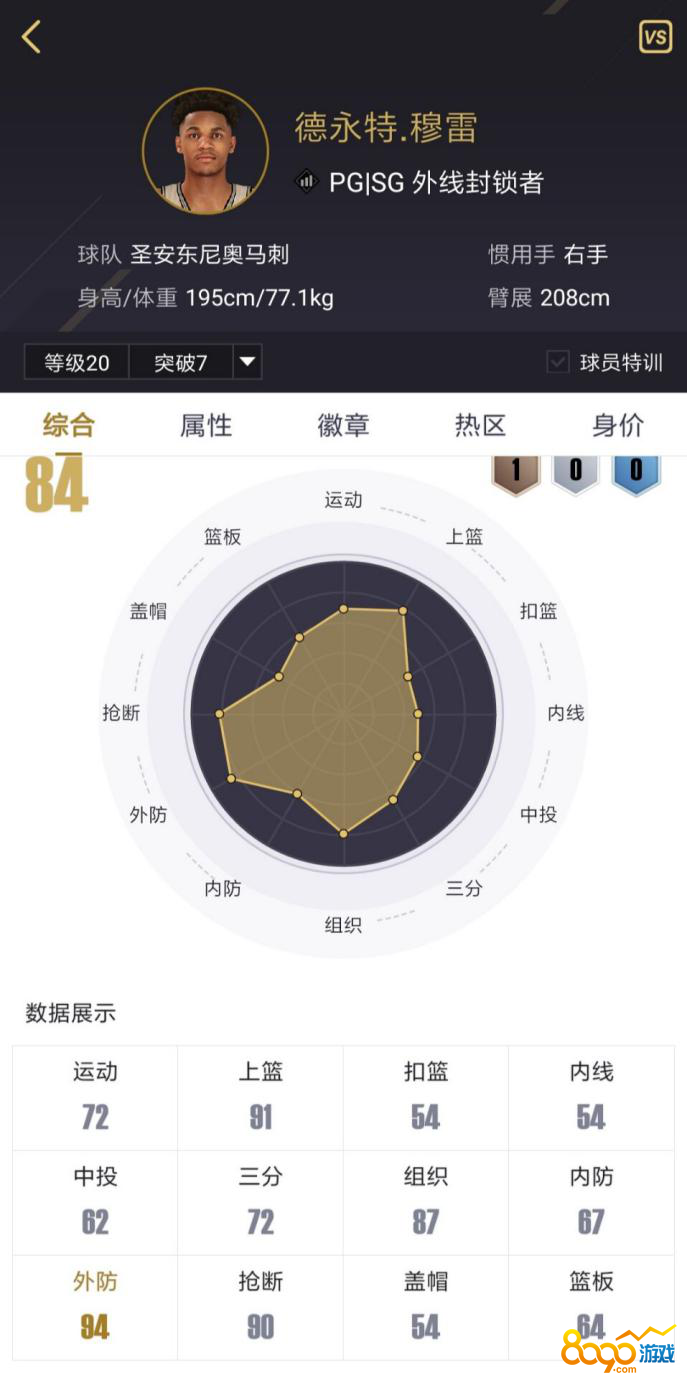The height and width of the screenshot is (1378, 687).
Task: Go back using the top-left arrow
Action: tap(32, 38)
